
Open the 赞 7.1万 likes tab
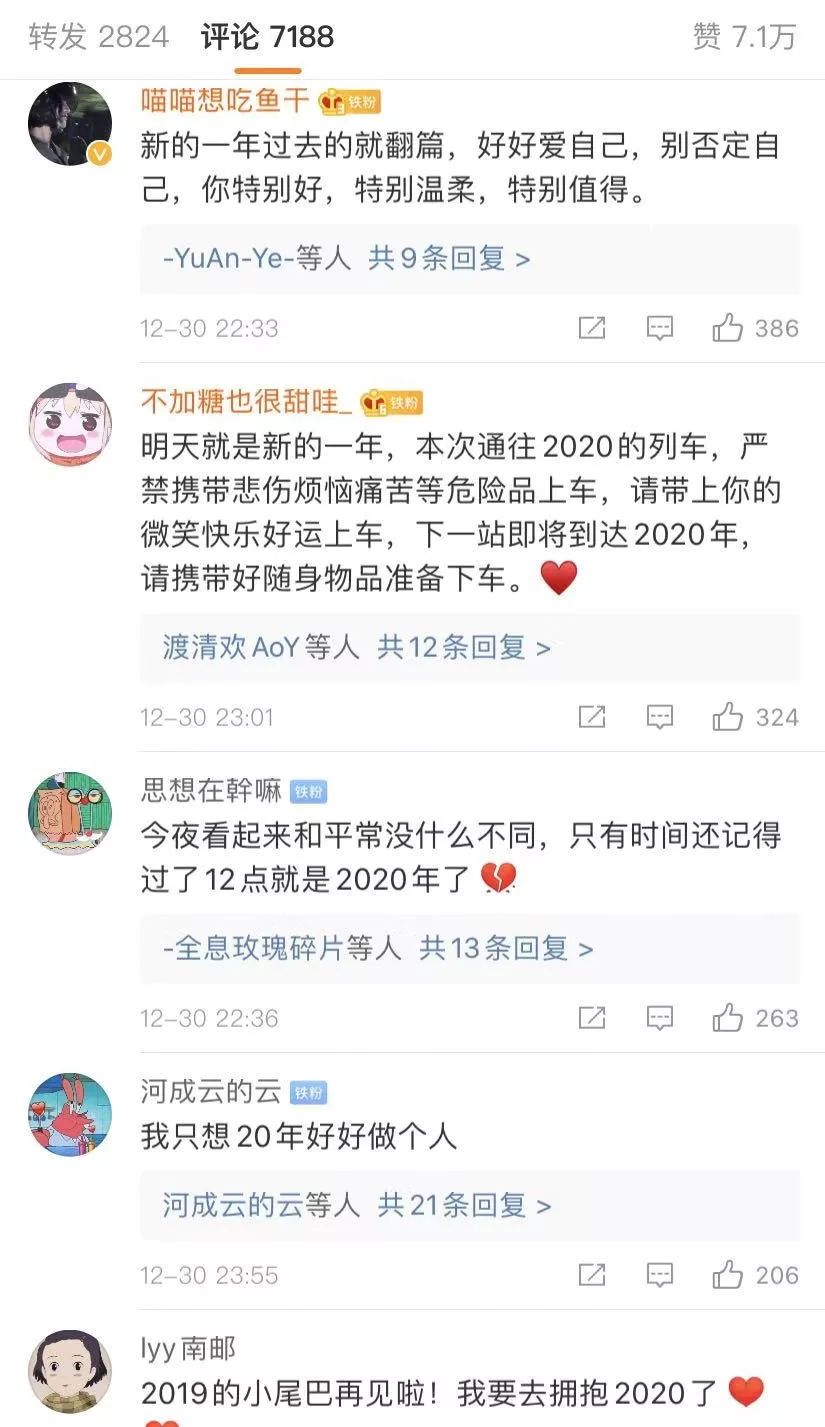point(744,37)
